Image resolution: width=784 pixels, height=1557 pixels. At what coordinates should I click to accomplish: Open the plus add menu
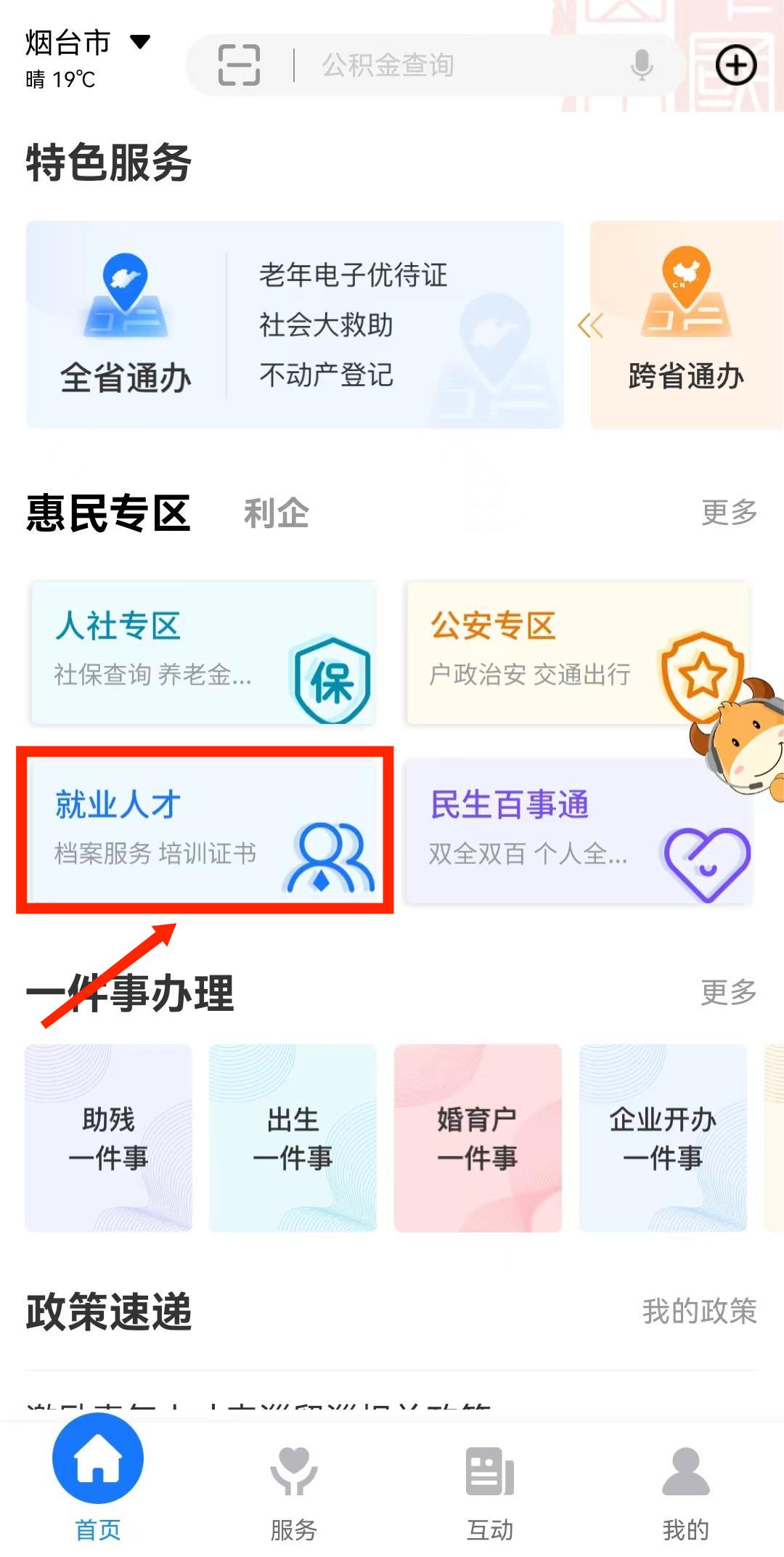tap(736, 65)
